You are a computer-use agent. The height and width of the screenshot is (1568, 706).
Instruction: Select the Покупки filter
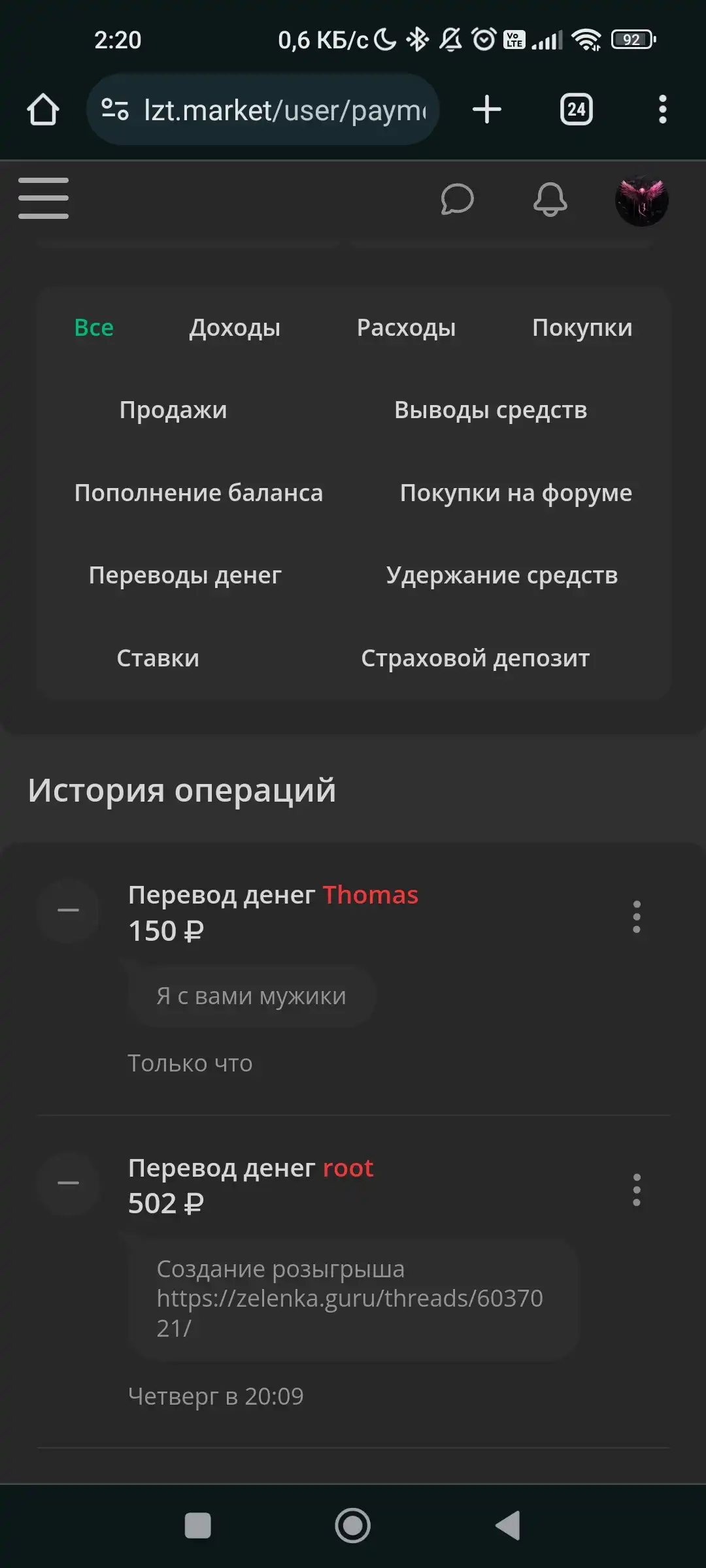click(x=582, y=327)
